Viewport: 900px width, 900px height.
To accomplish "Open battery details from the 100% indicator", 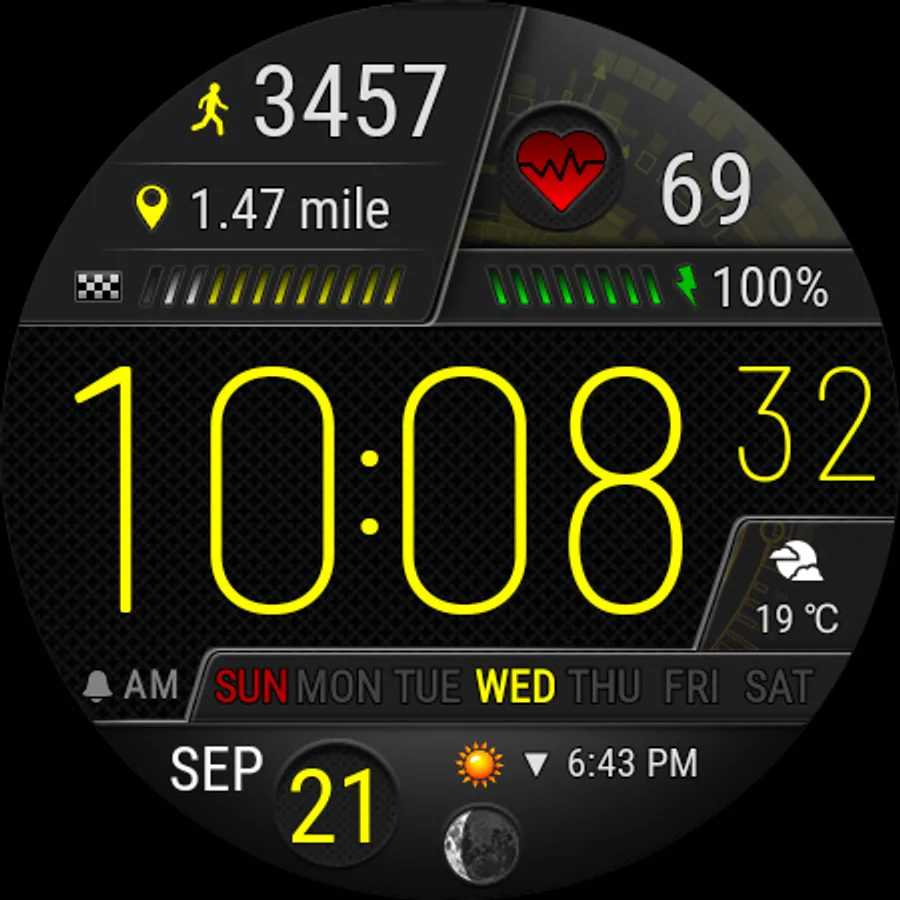I will point(768,288).
